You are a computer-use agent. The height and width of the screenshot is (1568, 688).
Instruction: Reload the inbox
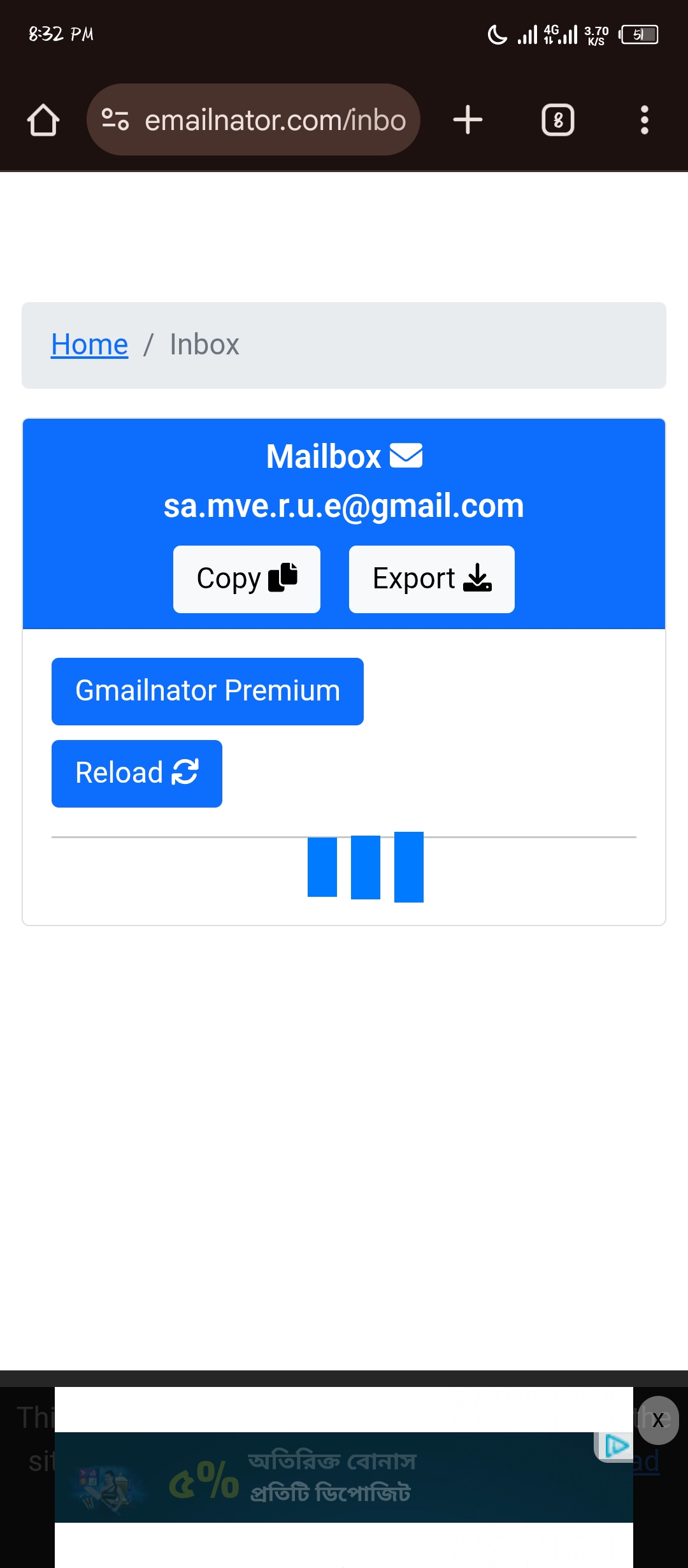(136, 773)
